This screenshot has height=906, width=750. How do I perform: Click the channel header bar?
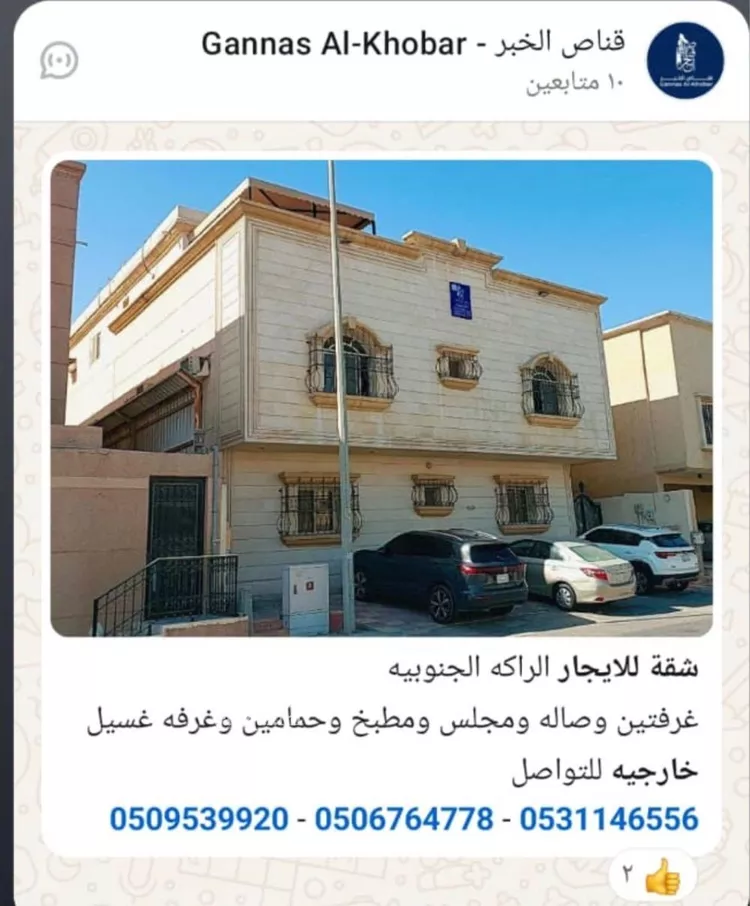tap(375, 60)
